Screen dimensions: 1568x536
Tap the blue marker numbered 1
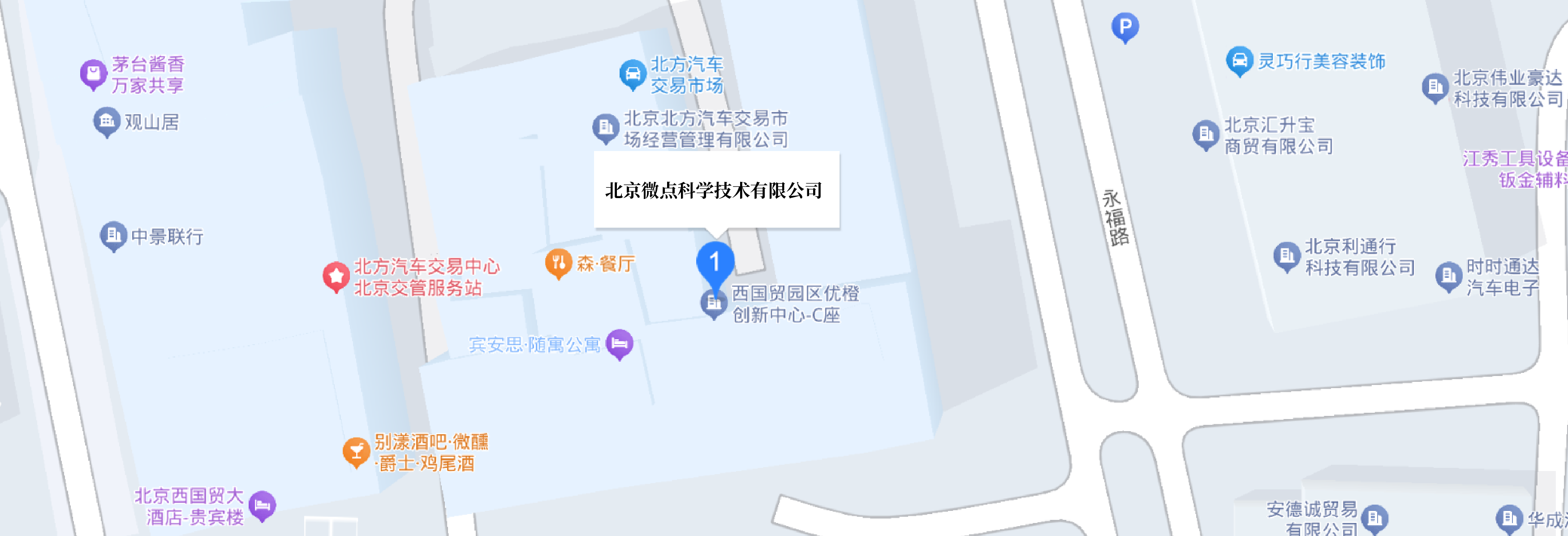(715, 263)
